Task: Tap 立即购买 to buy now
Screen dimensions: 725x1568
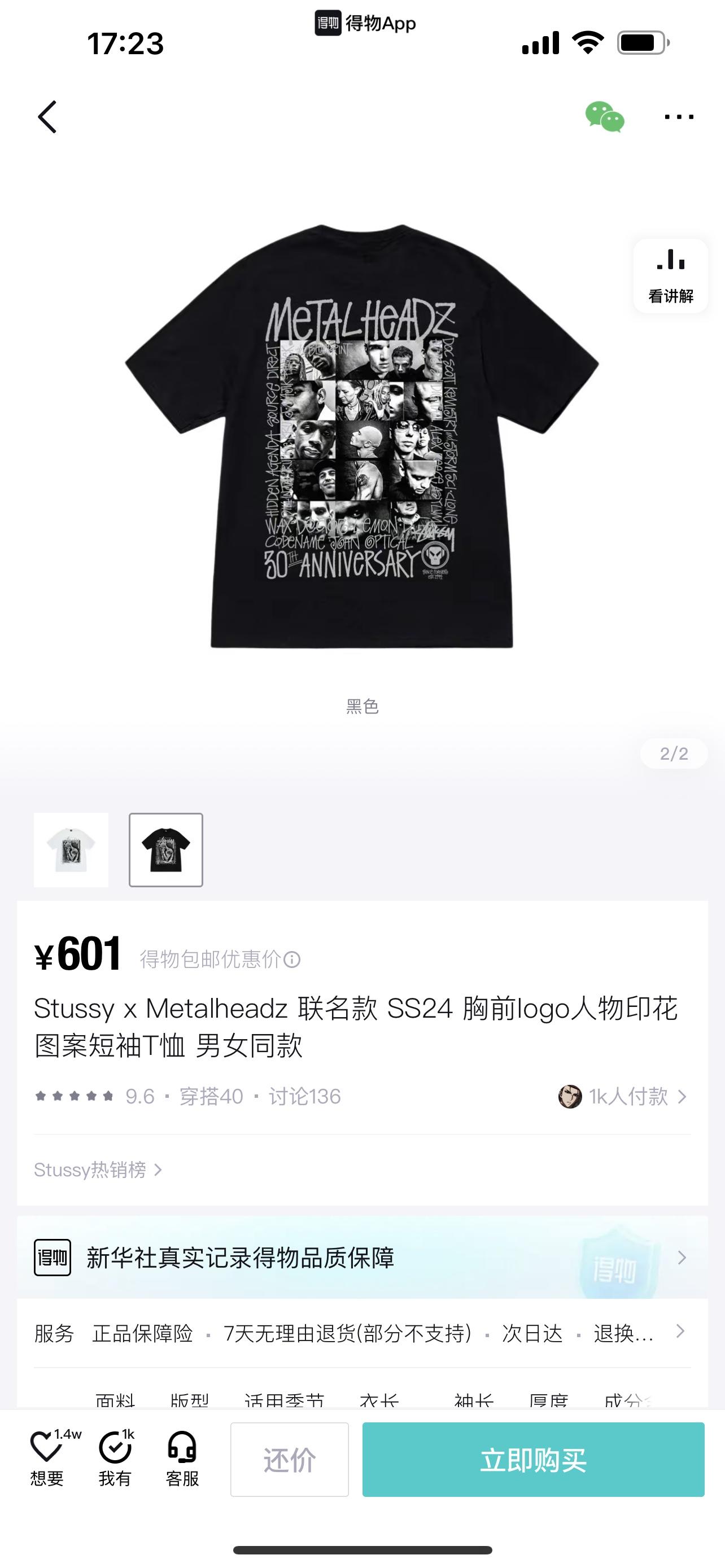Action: (533, 1460)
